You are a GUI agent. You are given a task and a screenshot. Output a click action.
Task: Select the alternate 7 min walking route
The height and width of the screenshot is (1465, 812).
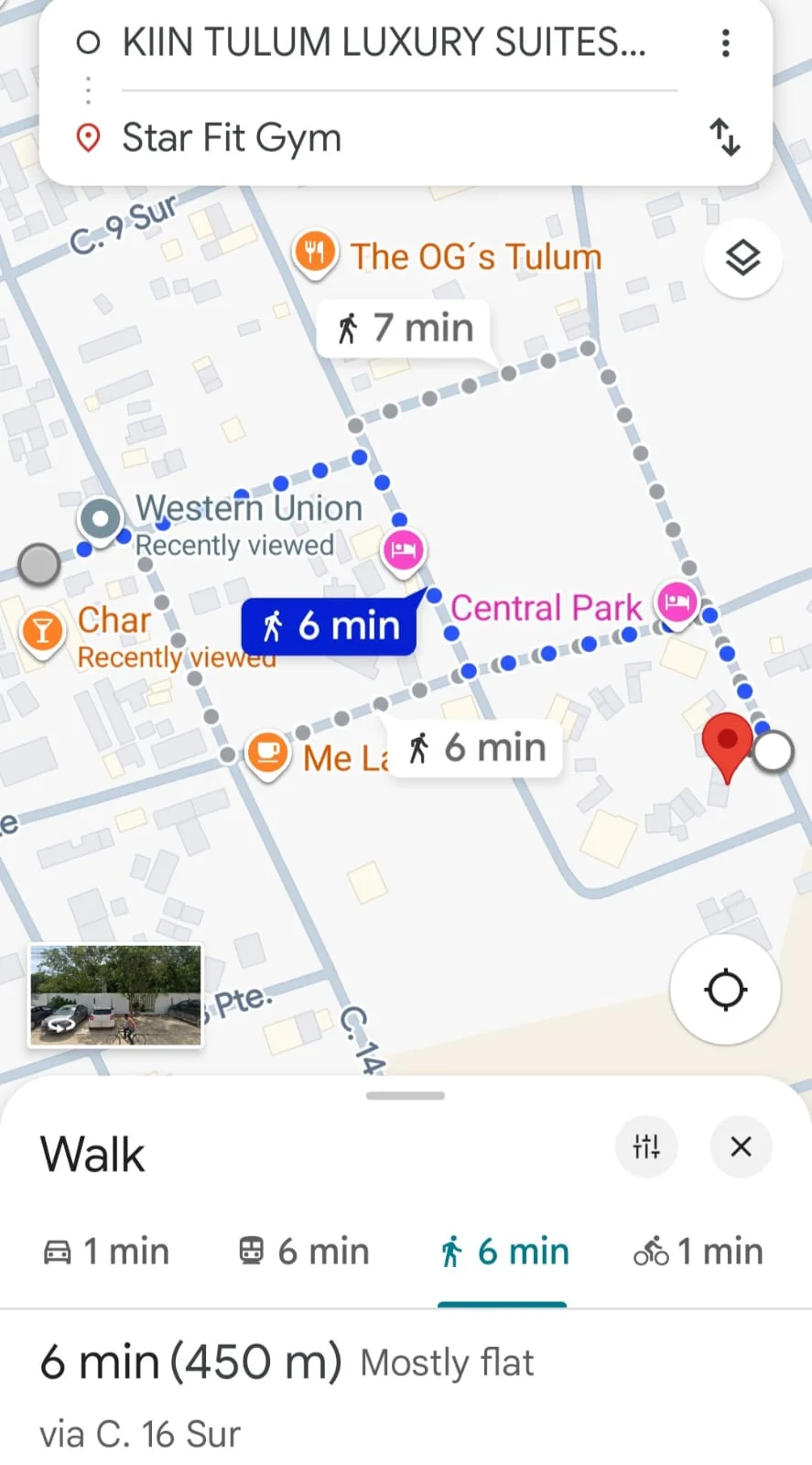[407, 328]
